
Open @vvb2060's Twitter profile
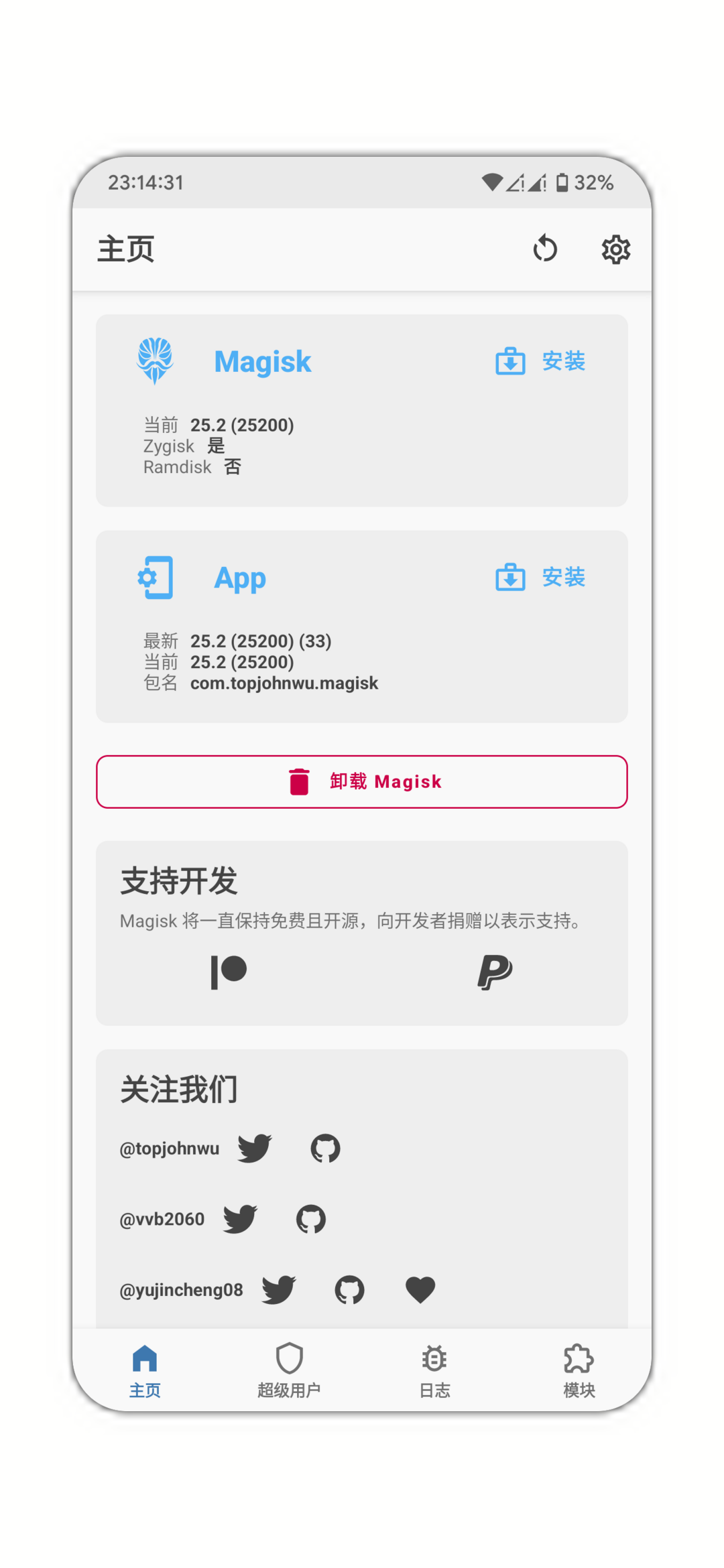click(240, 1219)
